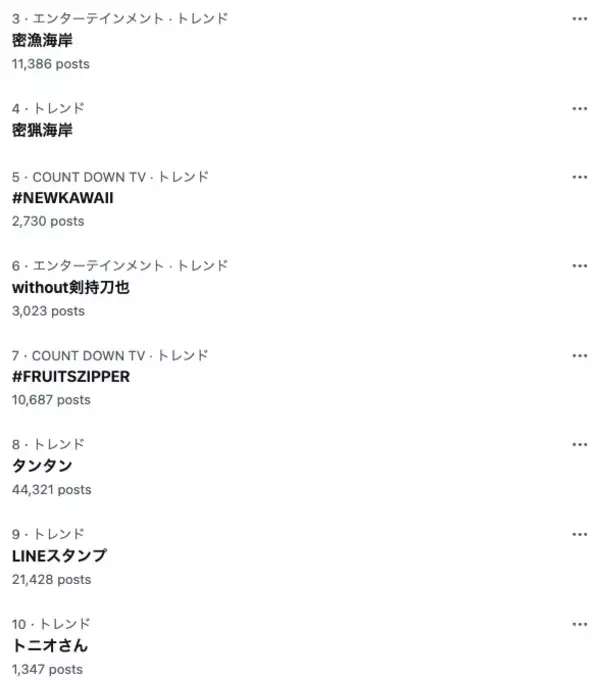This screenshot has width=600, height=680.
Task: Open the without剣持刀也 trend
Action: tap(71, 288)
